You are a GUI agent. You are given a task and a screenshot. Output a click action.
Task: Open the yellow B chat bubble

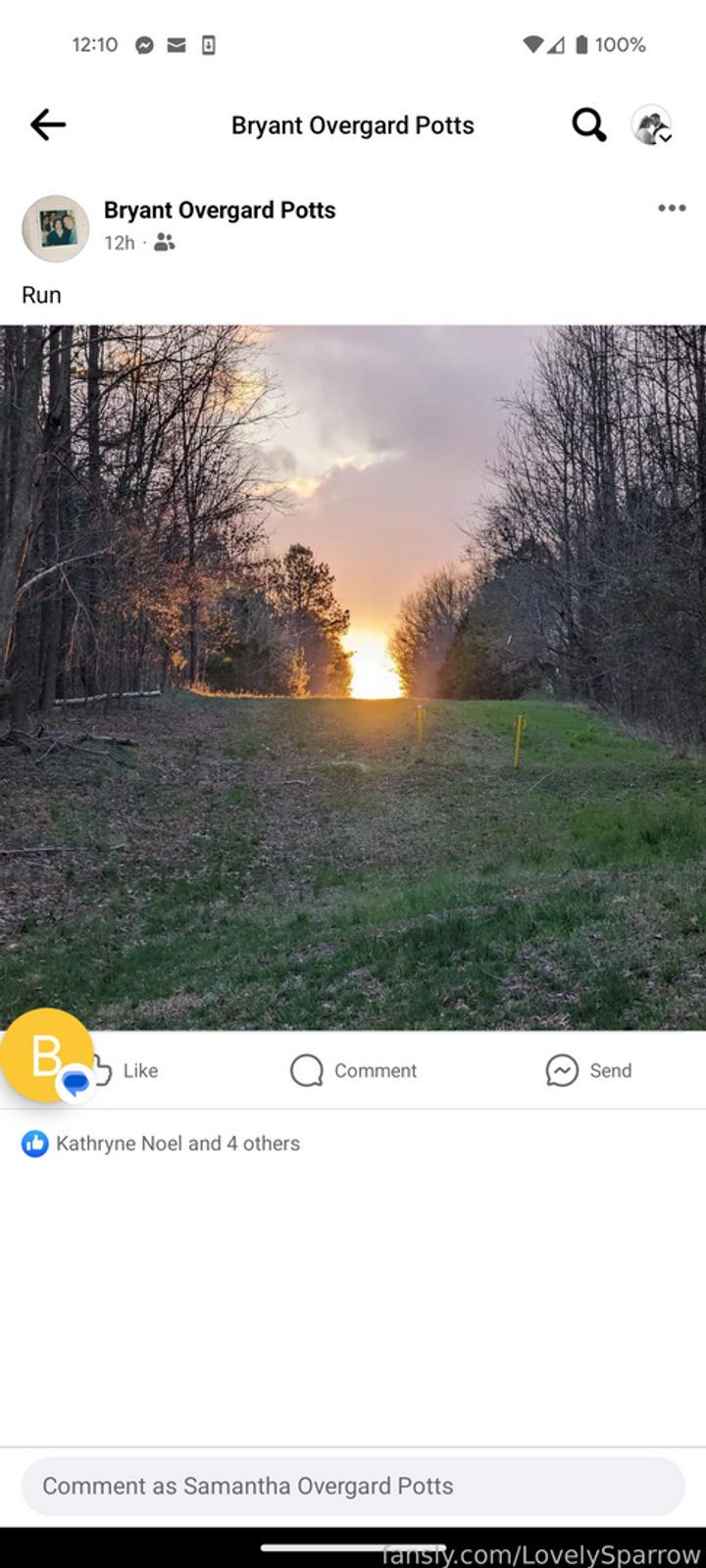pyautogui.click(x=45, y=1055)
